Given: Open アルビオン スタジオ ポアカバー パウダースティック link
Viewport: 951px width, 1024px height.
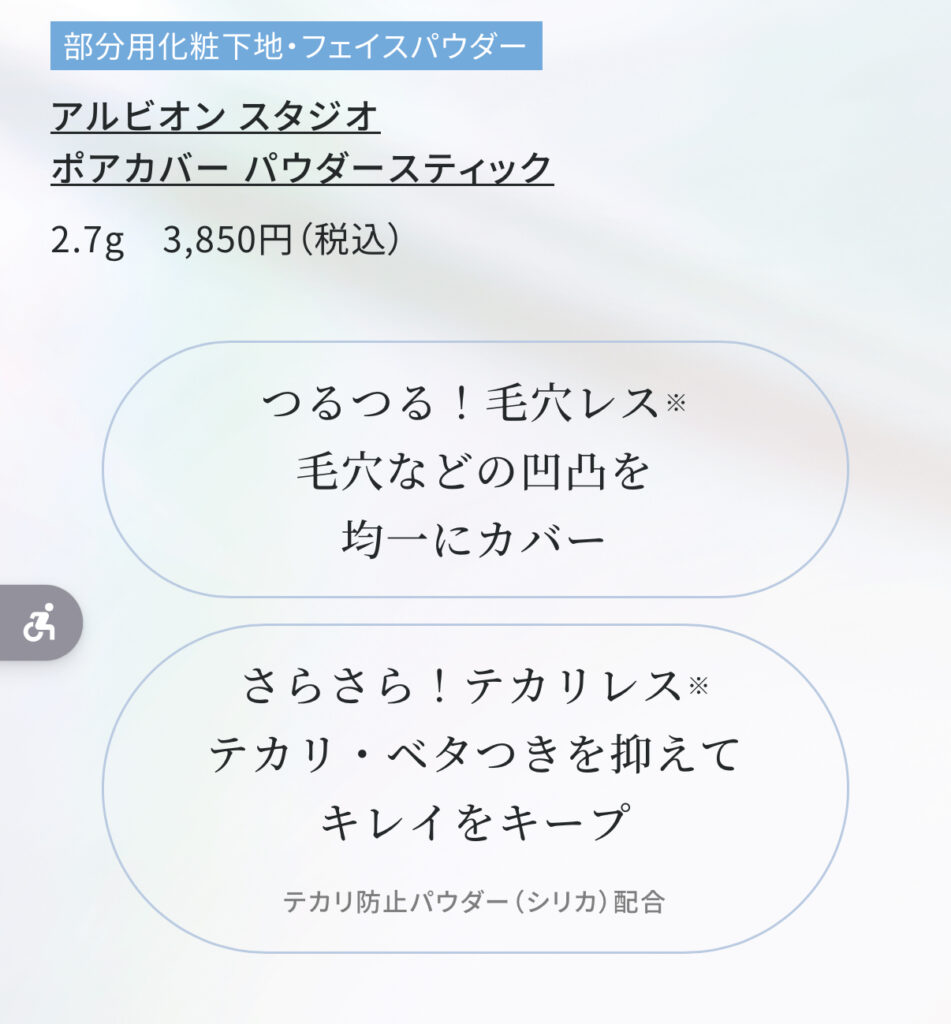Looking at the screenshot, I should (301, 141).
